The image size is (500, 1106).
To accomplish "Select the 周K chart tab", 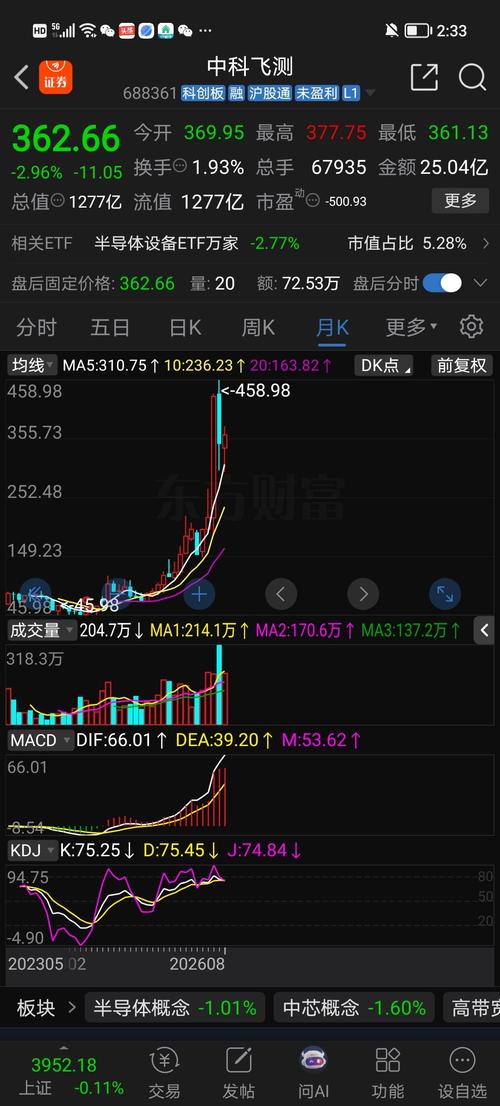I will click(x=258, y=327).
